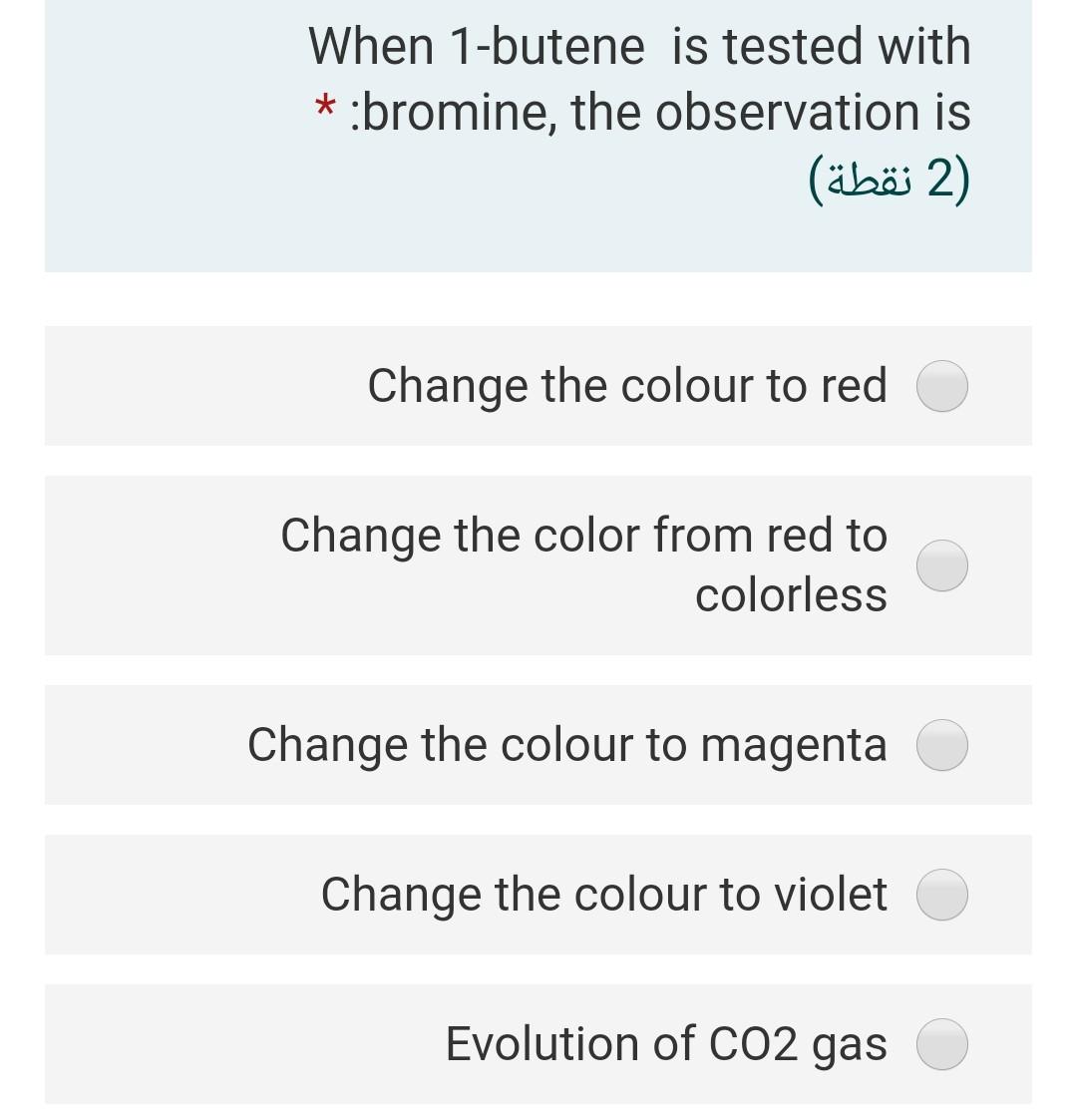Click the 'Change the colour to red' answer row
This screenshot has width=1077, height=1120.
tap(538, 385)
